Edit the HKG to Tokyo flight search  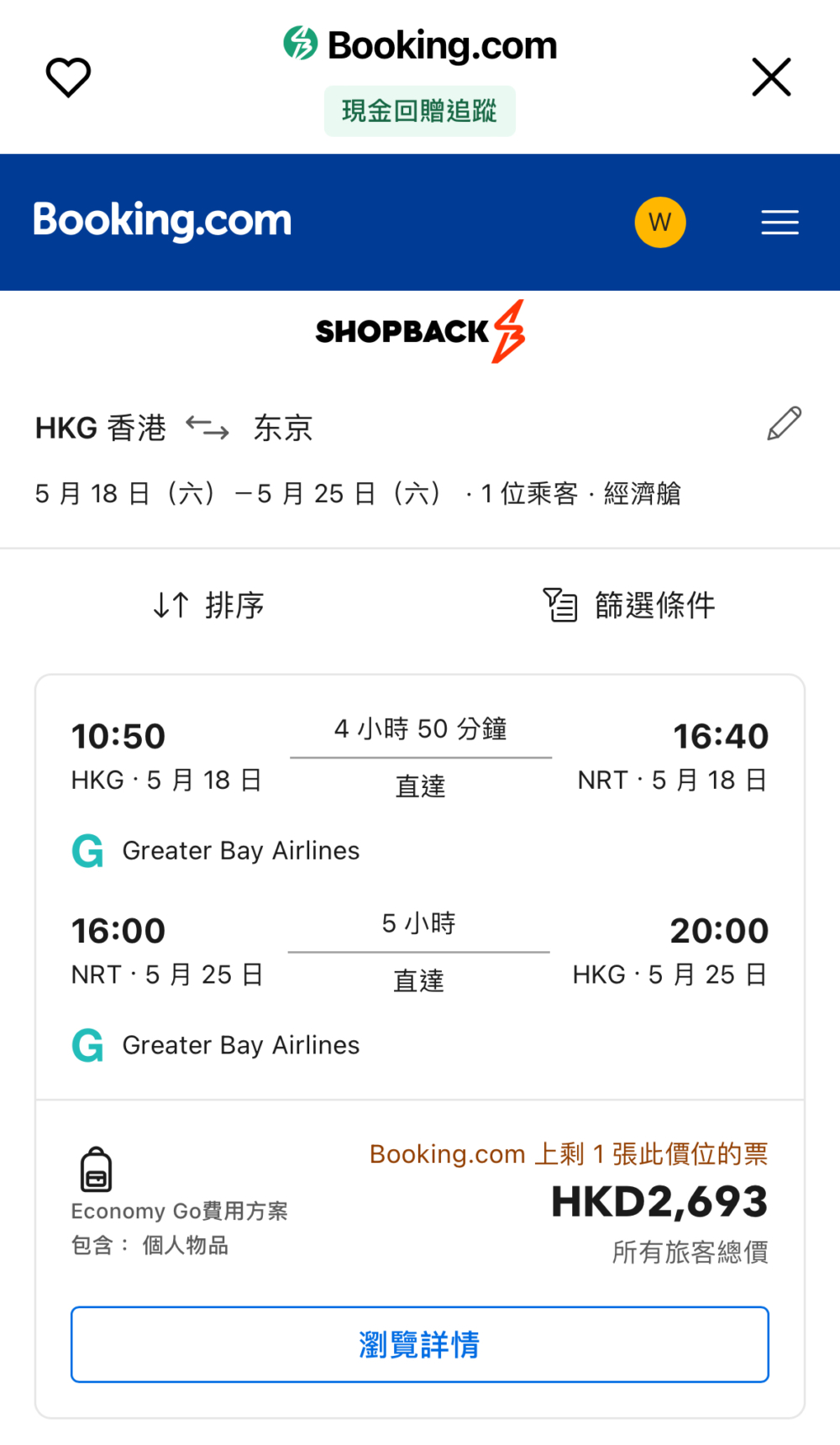pos(784,424)
